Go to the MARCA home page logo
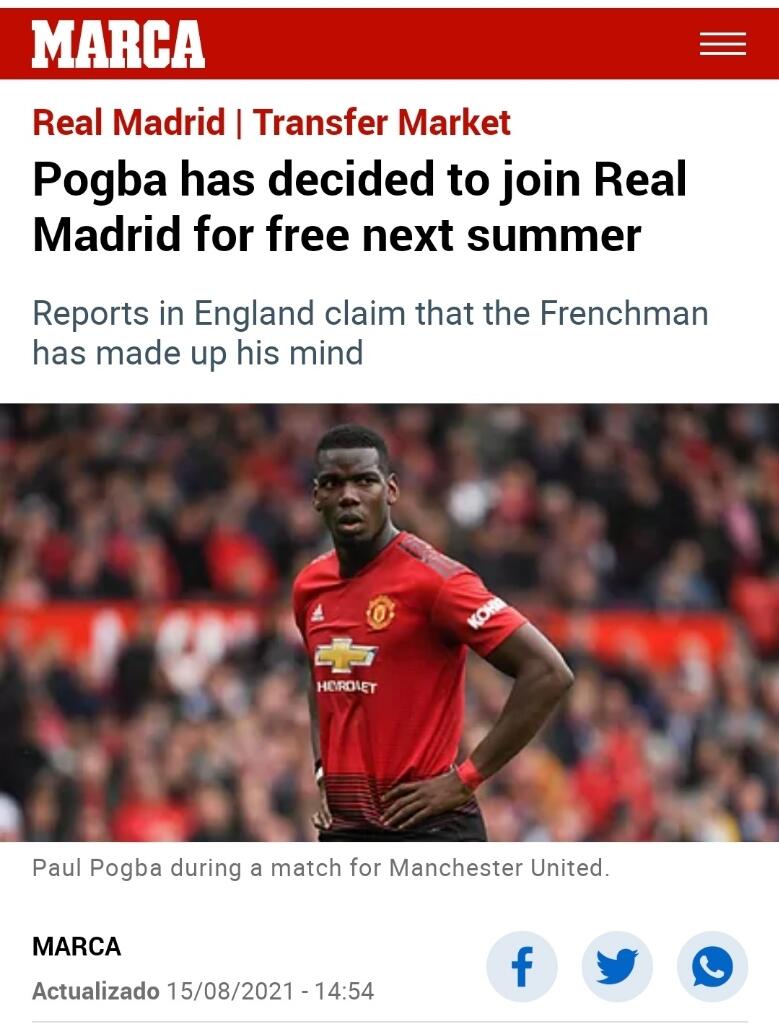779x1024 pixels. point(118,45)
